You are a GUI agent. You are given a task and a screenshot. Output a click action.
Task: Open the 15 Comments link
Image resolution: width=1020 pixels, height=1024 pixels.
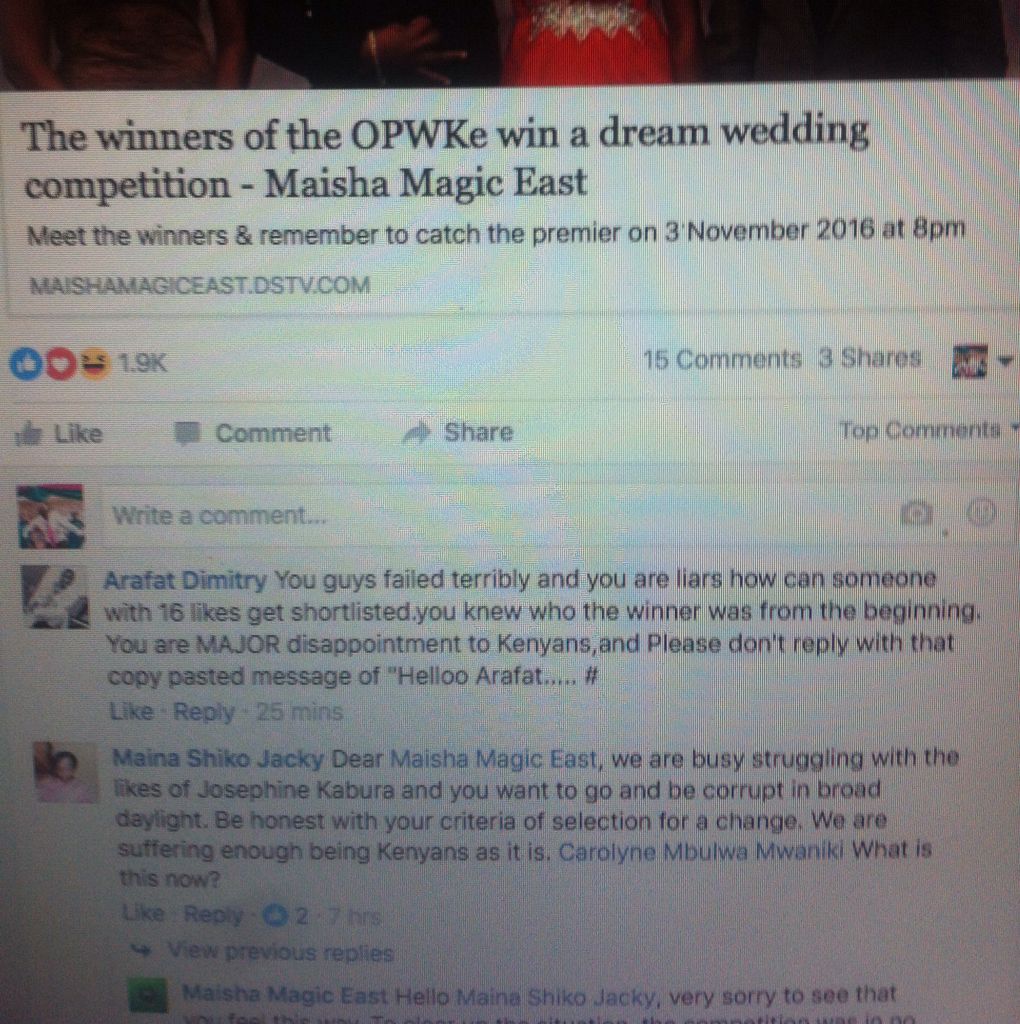point(721,359)
